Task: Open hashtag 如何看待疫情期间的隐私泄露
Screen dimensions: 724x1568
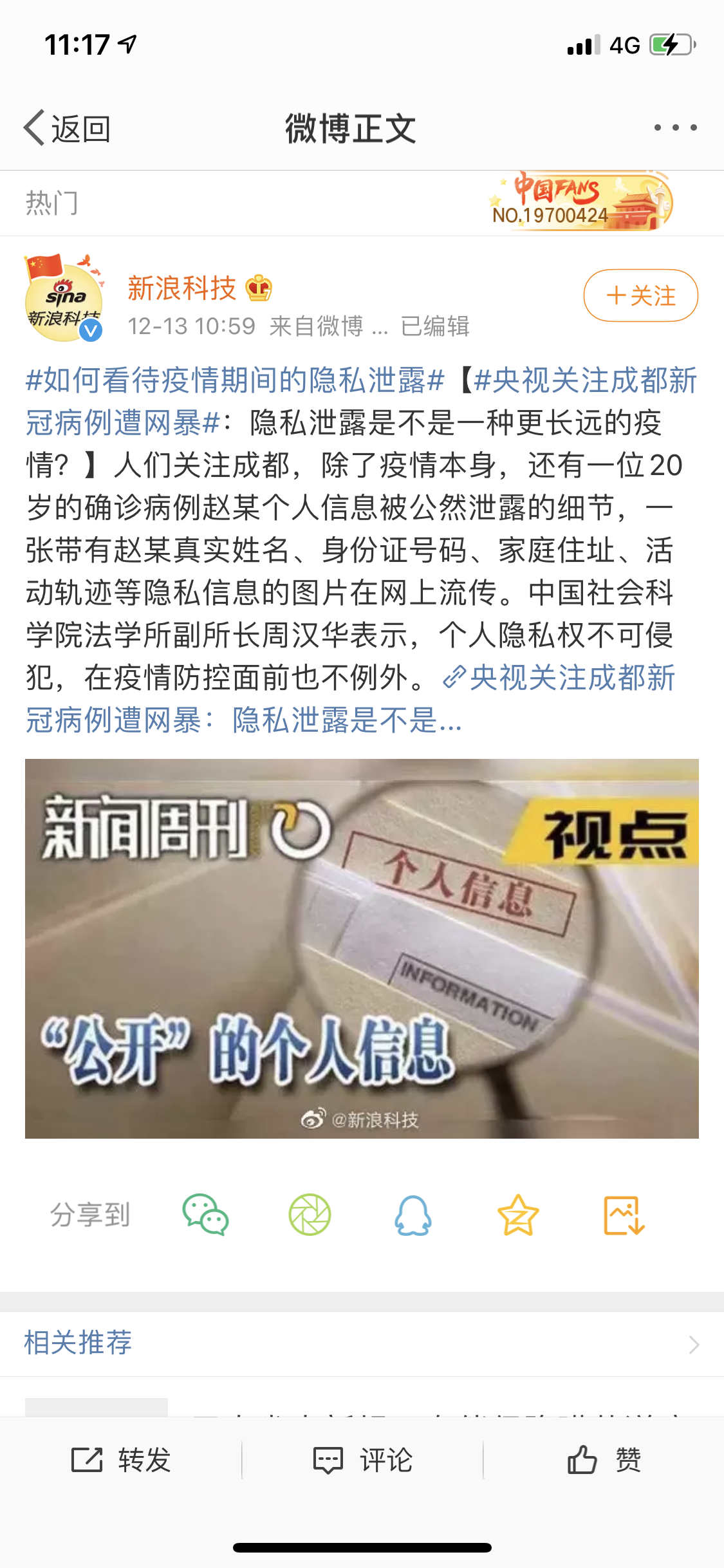Action: (x=235, y=380)
